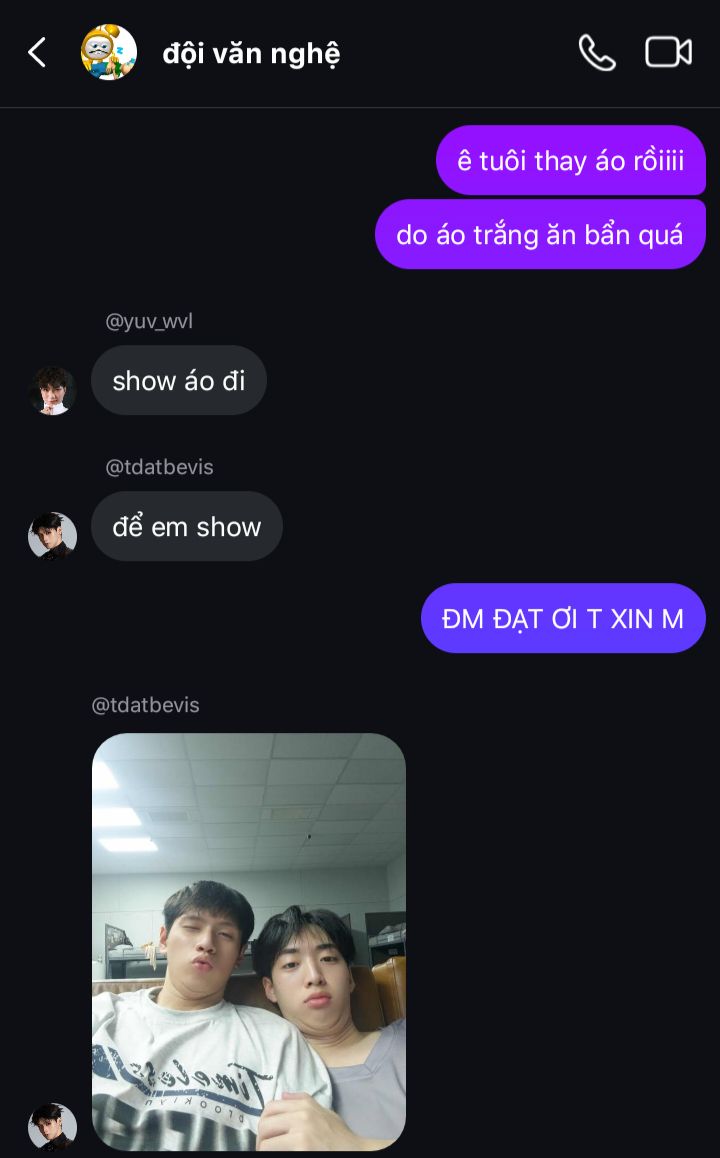Viewport: 720px width, 1158px height.
Task: Start a voice call with the group
Action: [597, 53]
